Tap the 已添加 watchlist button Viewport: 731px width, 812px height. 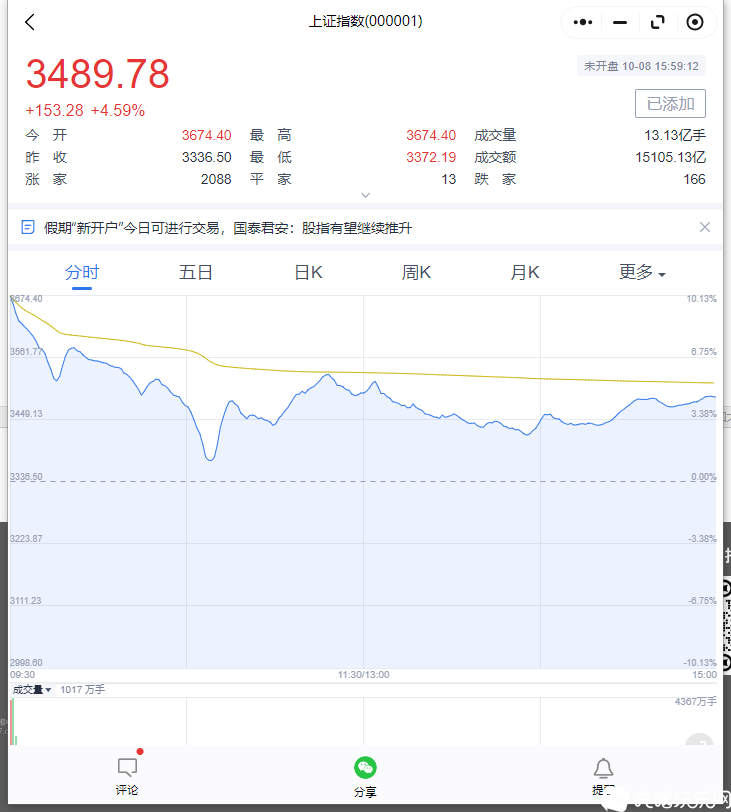pos(670,104)
